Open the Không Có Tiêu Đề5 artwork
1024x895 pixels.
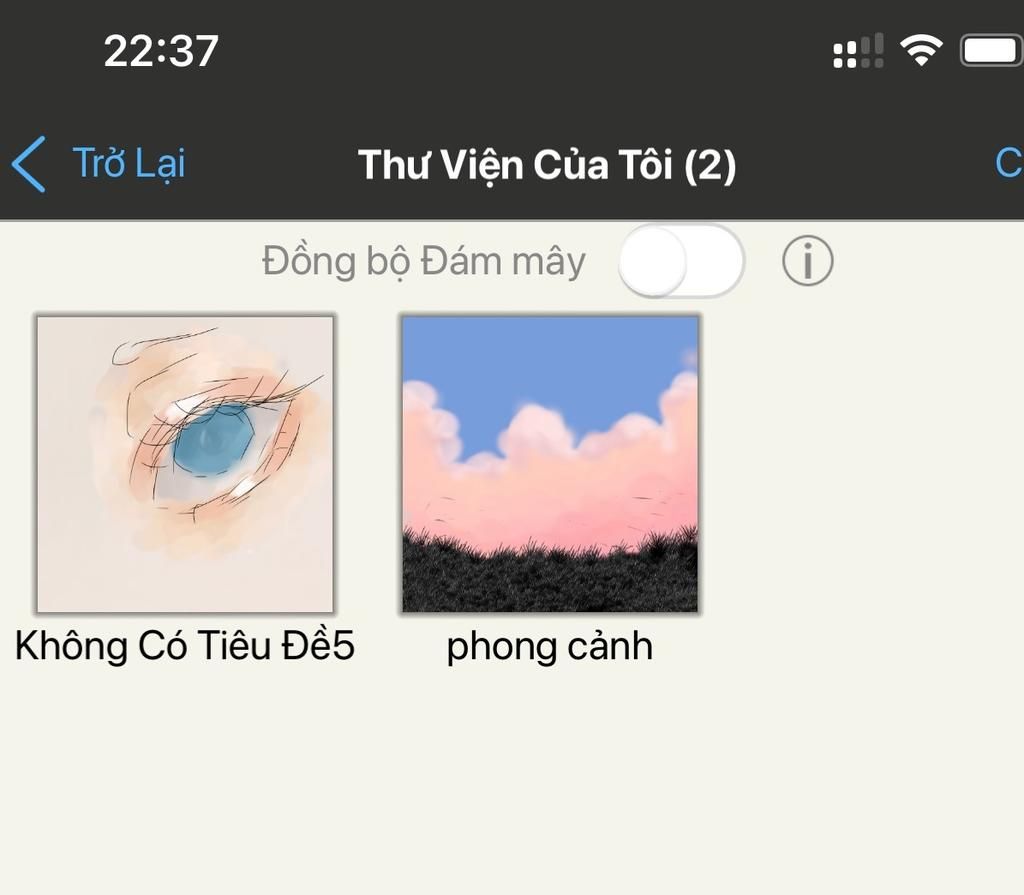185,464
